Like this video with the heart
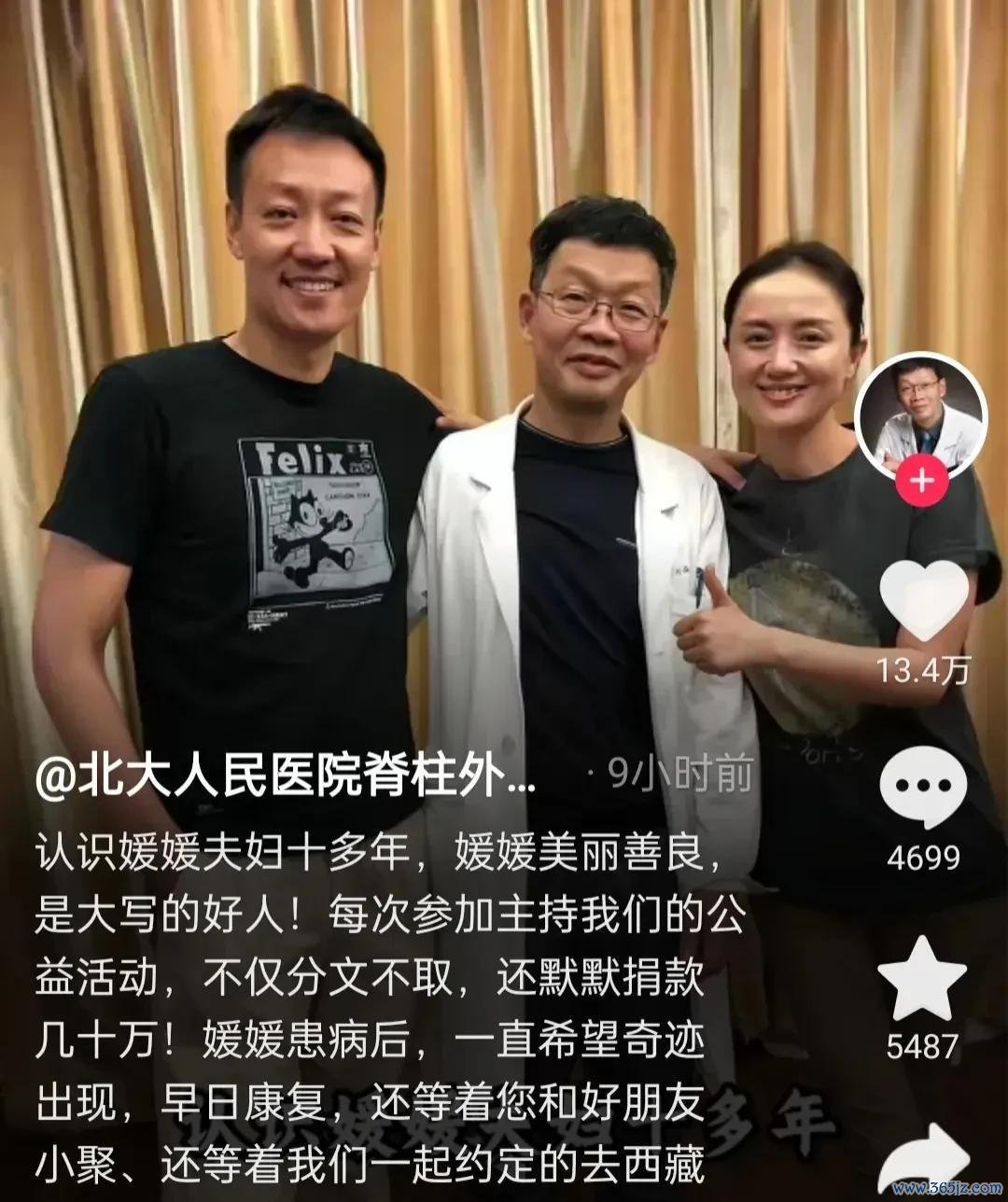Image resolution: width=1008 pixels, height=1202 pixels. tap(924, 601)
